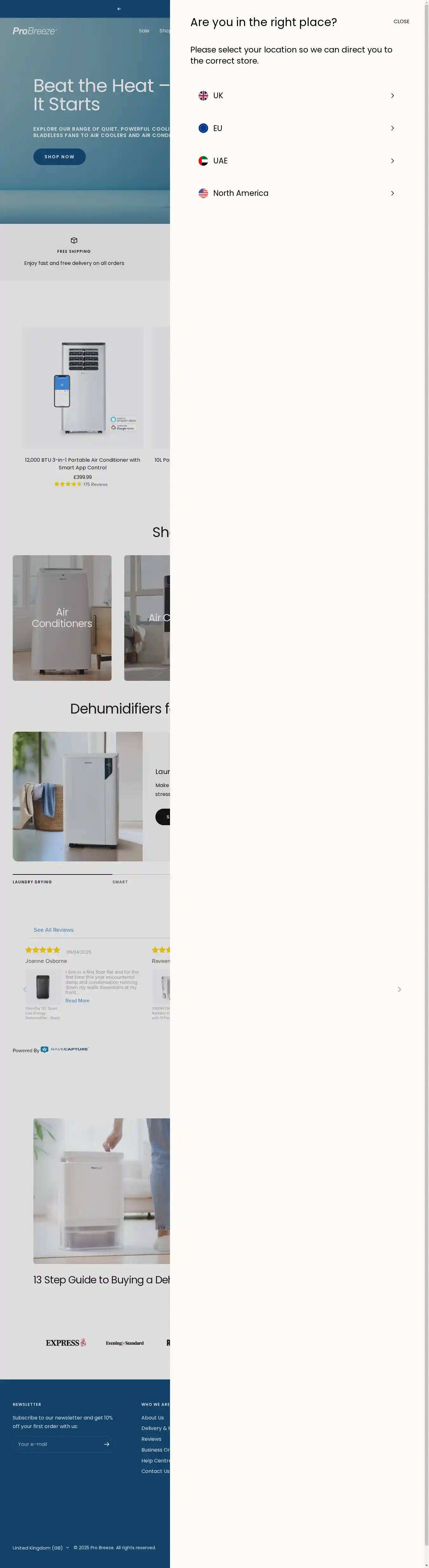Screen dimensions: 429x1568
Task: Switch to the Smart tab
Action: coord(120,881)
